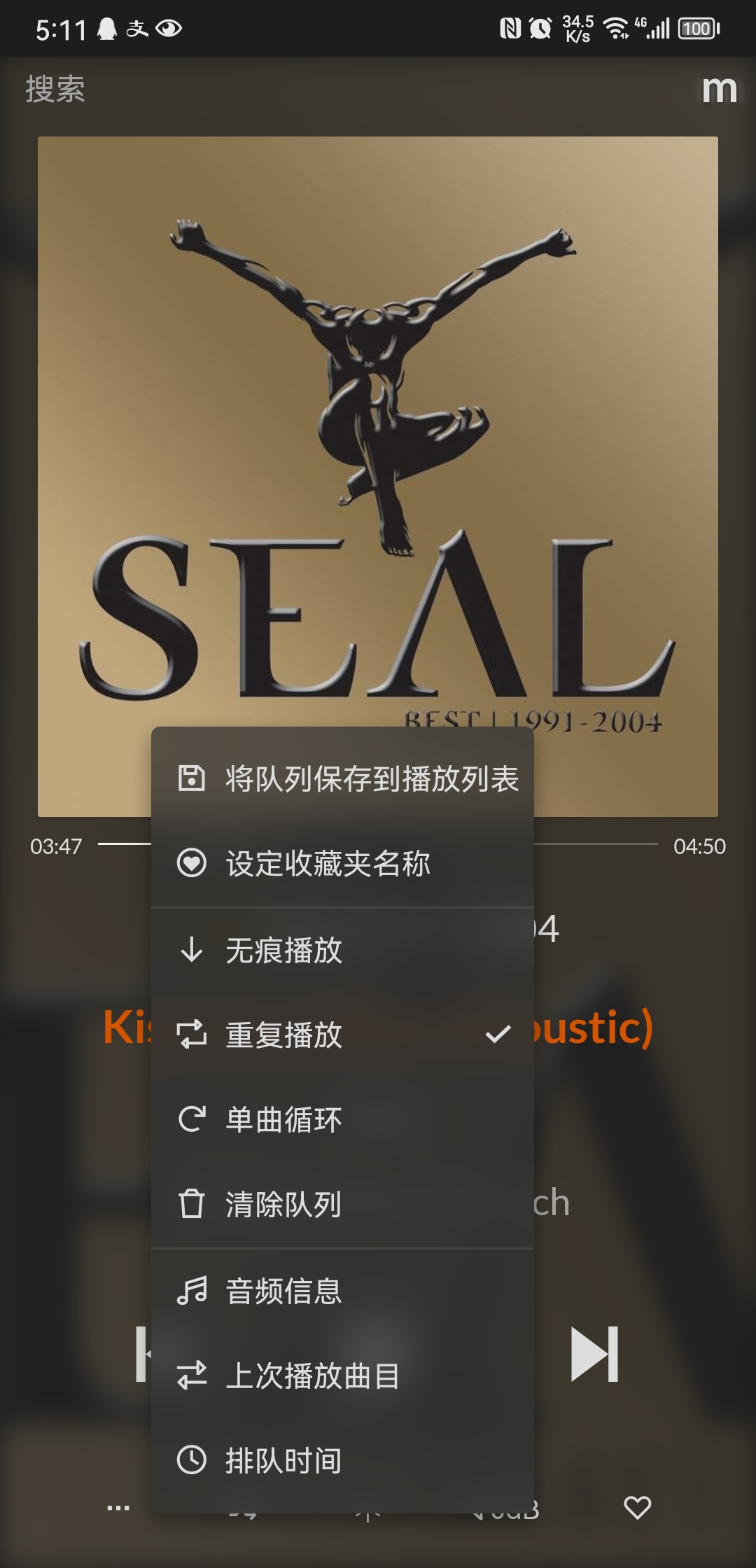Tap the heart icon to favorite song
756x1568 pixels.
637,1506
